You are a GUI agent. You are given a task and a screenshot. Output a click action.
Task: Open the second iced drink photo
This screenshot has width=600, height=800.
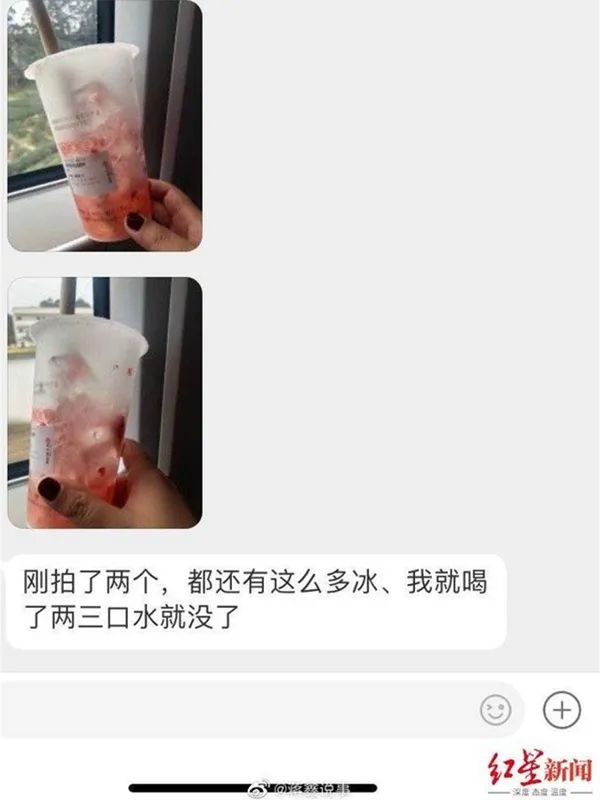point(104,402)
